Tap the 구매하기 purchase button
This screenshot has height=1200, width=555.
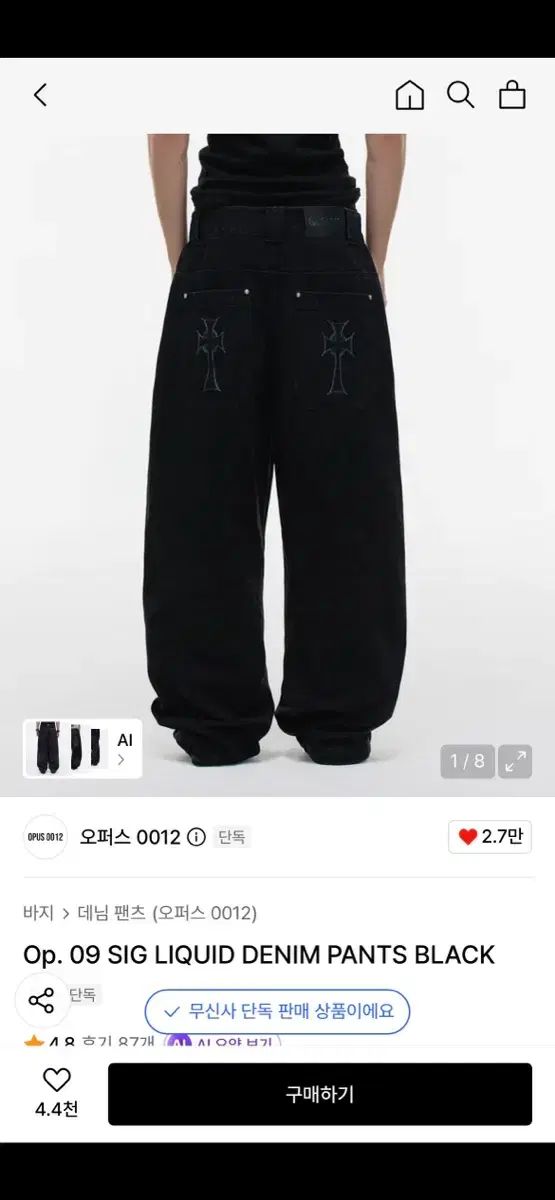(320, 1094)
